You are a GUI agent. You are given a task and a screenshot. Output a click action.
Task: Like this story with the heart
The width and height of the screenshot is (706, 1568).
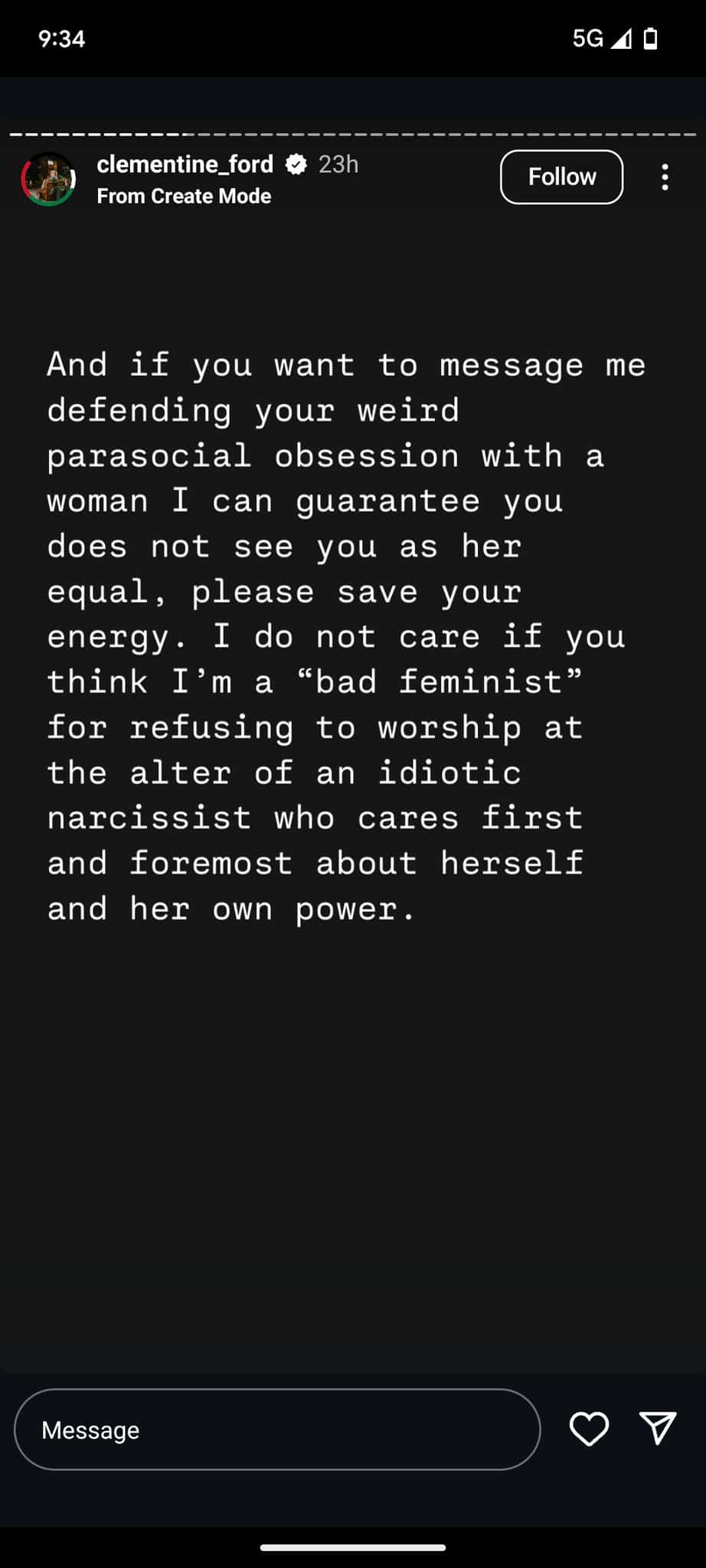[589, 1429]
